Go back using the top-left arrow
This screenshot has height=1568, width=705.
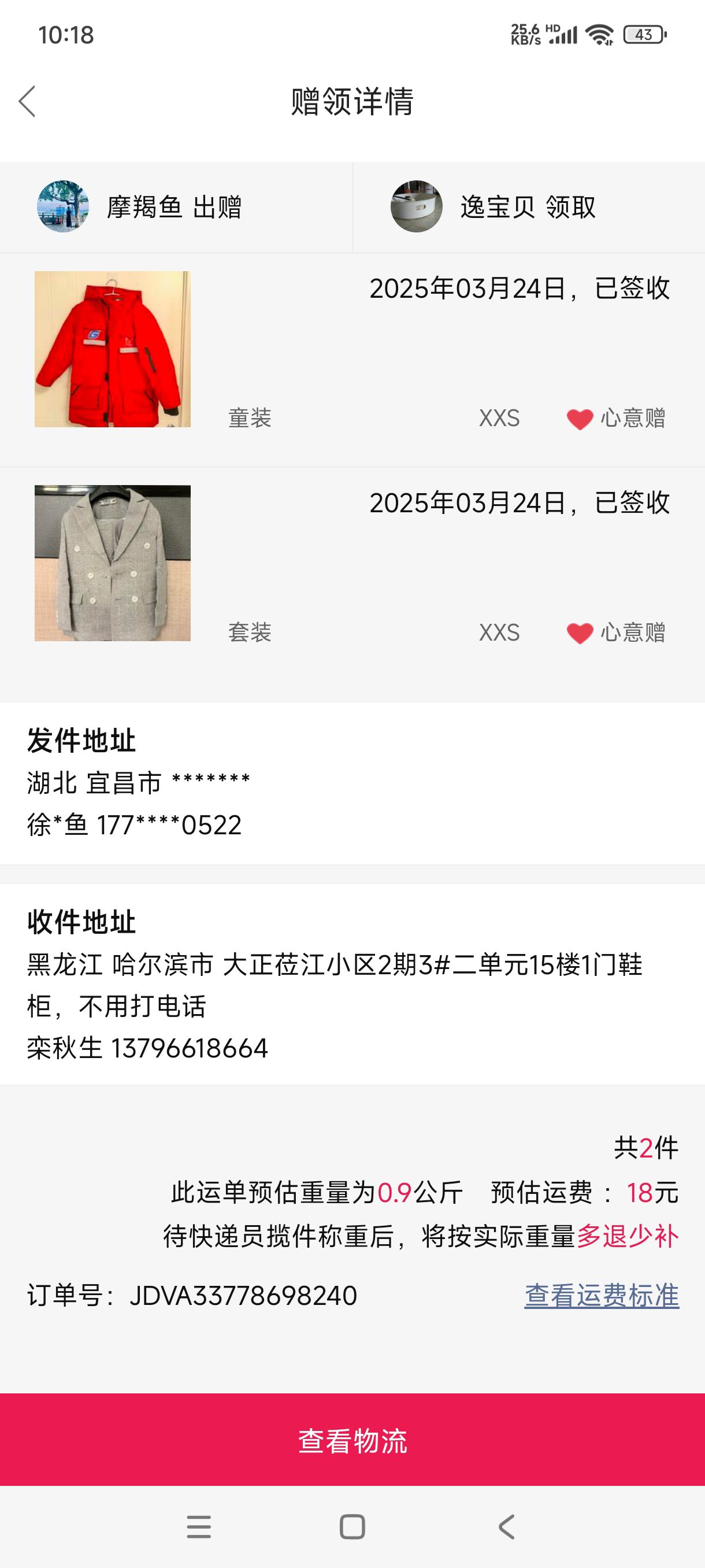coord(27,102)
